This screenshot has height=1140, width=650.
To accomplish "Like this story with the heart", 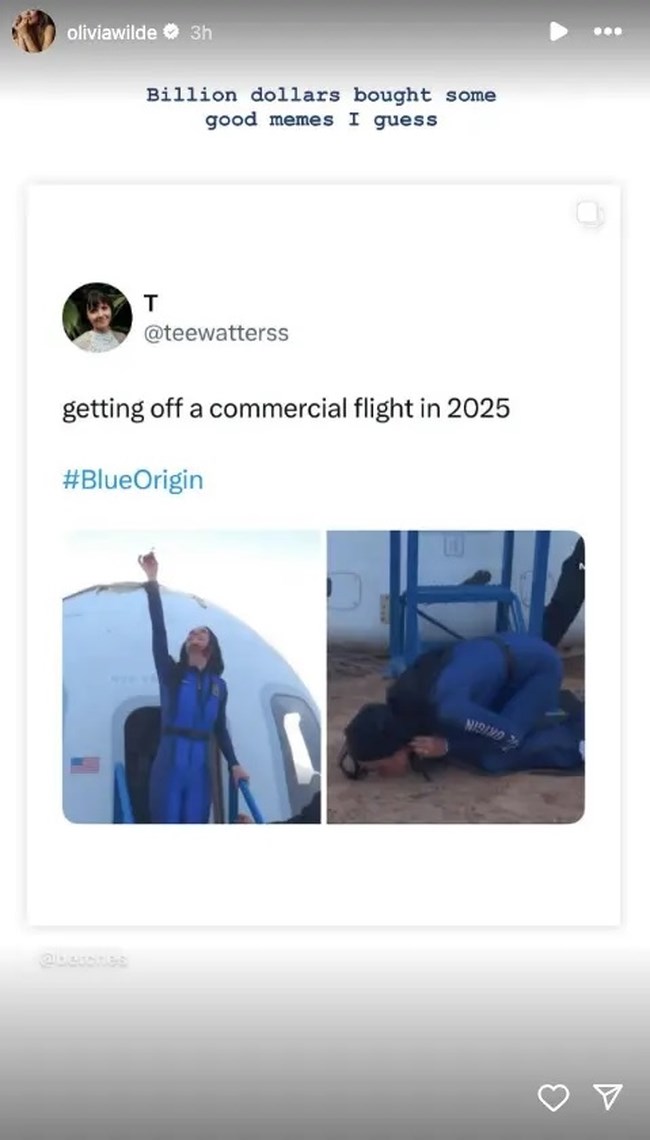I will [x=553, y=1098].
